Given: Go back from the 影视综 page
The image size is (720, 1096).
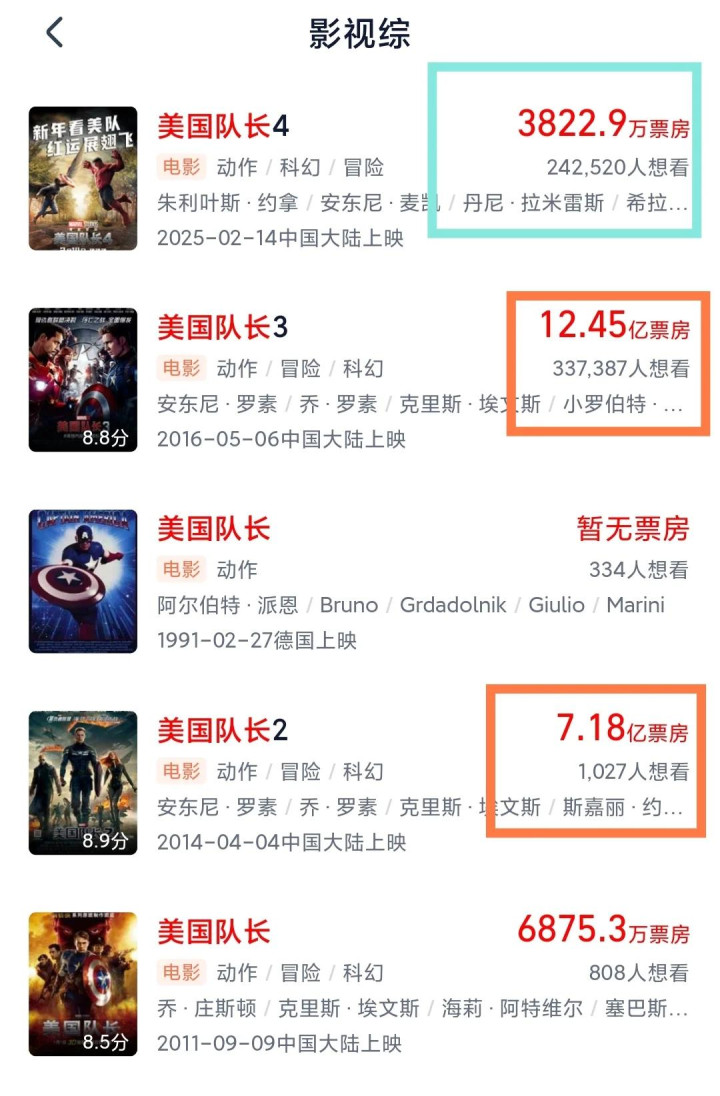Looking at the screenshot, I should [x=55, y=33].
